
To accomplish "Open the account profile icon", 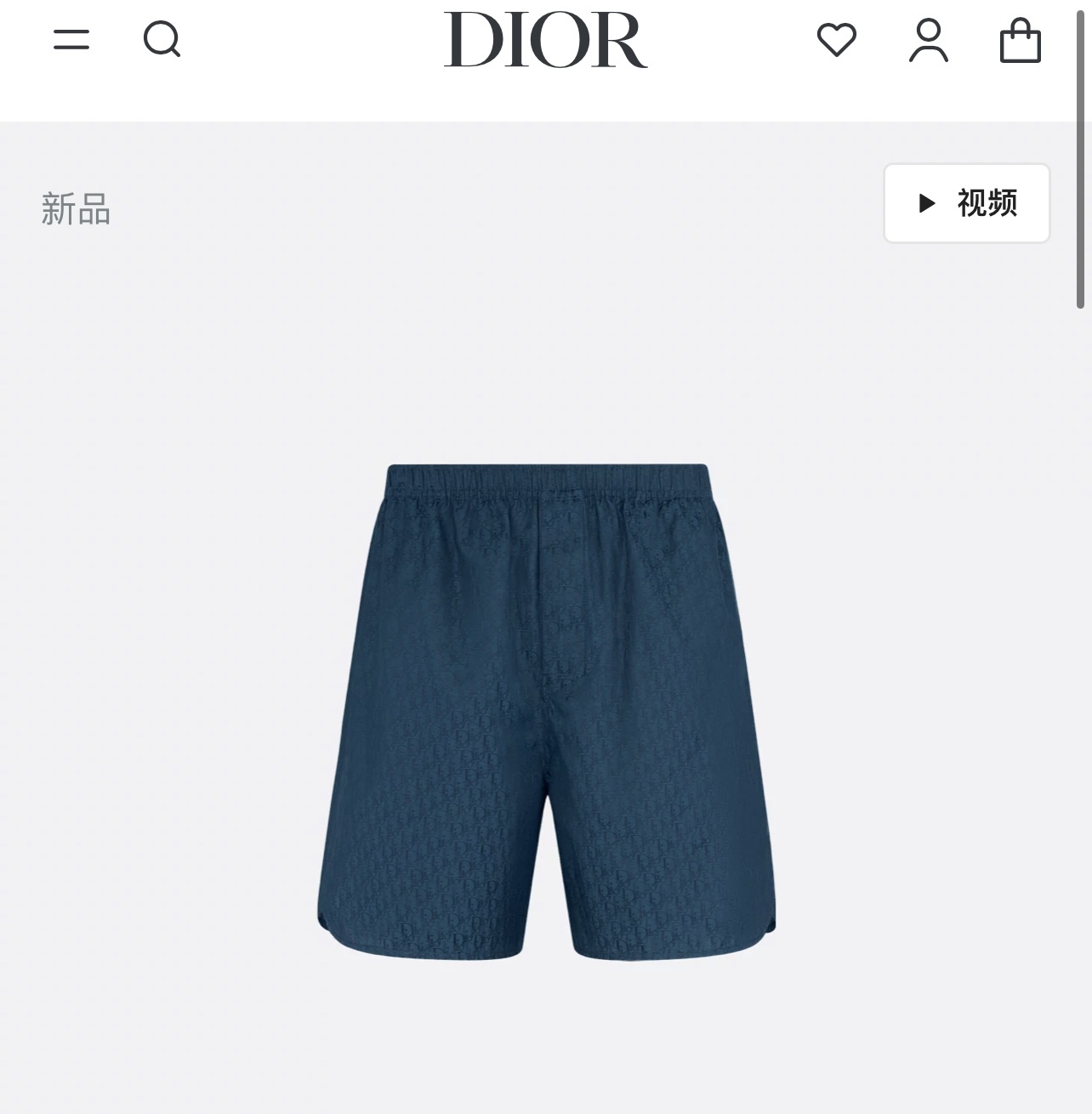I will click(x=928, y=40).
